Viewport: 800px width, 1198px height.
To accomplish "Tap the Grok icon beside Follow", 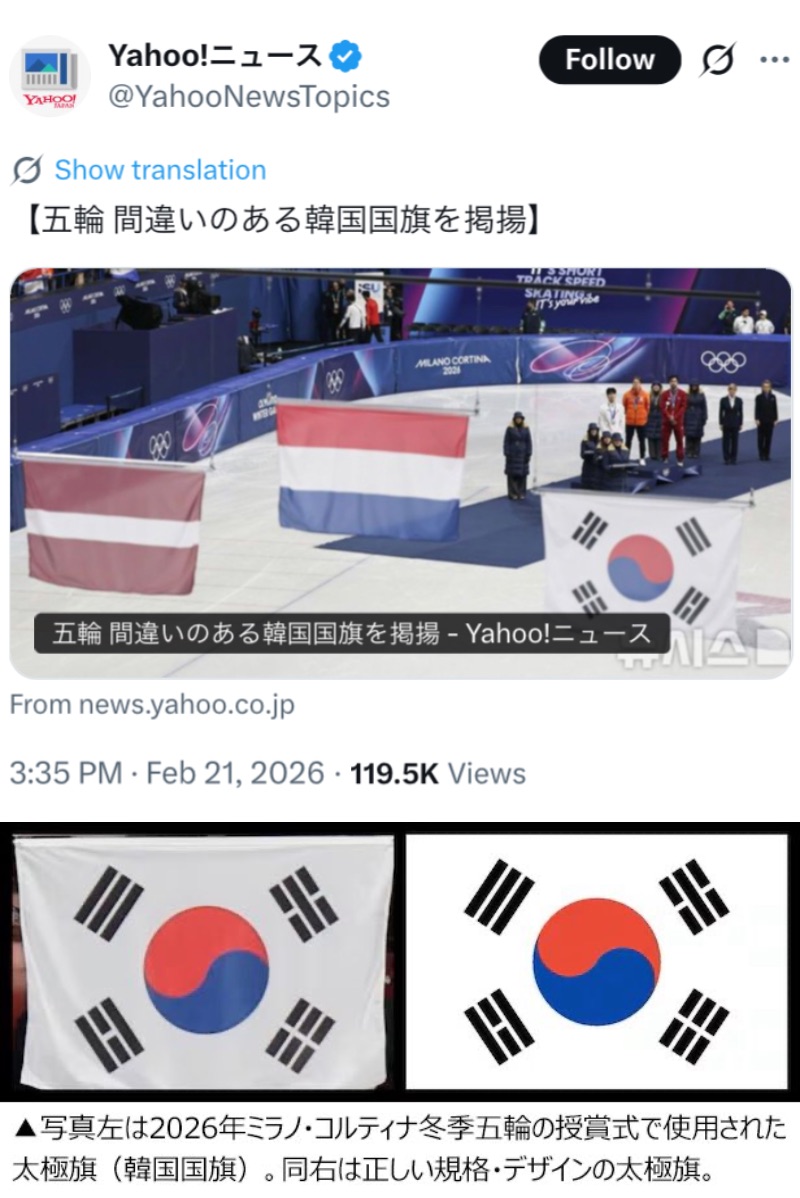I will pos(716,61).
